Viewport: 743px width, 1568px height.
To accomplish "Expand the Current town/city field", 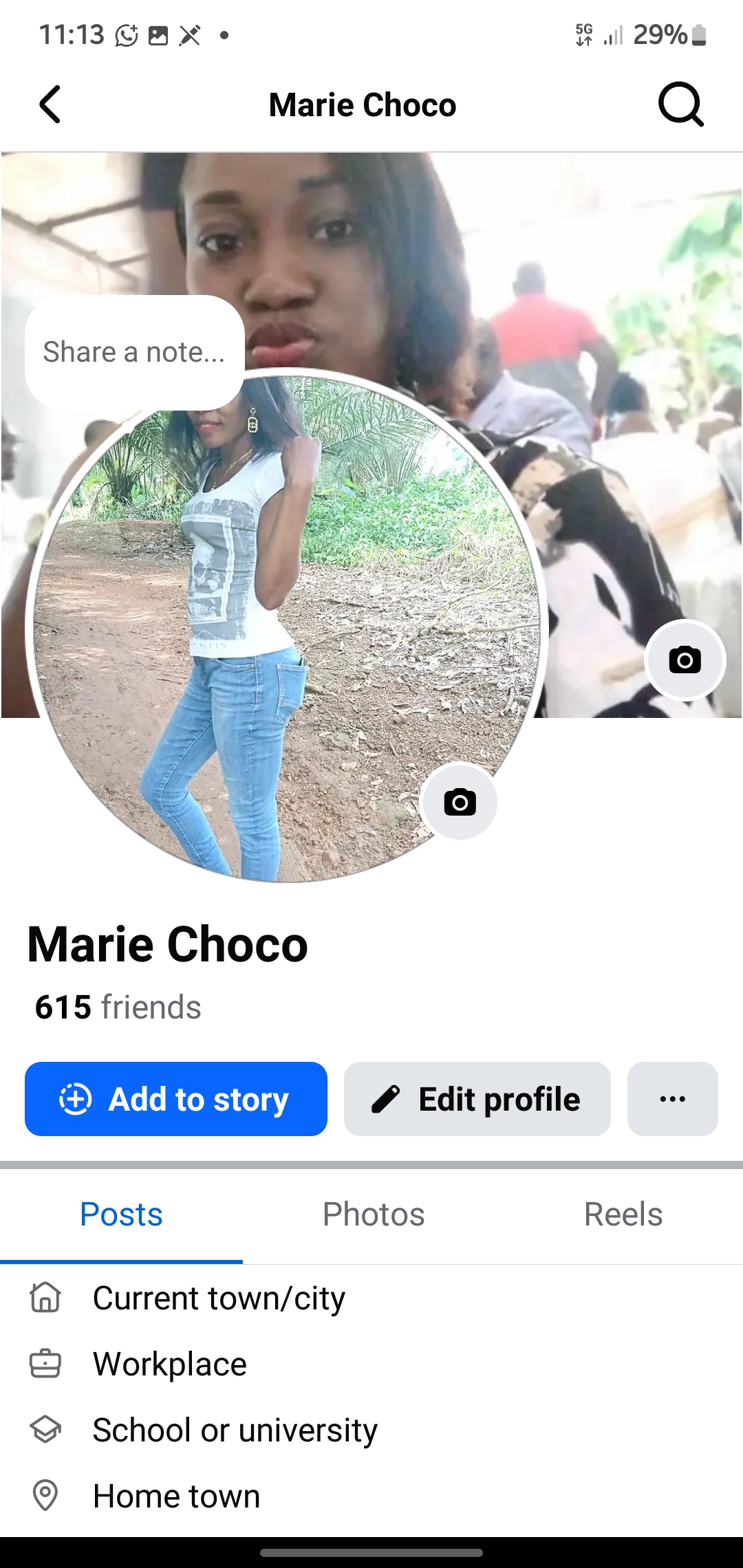I will pos(219,1298).
